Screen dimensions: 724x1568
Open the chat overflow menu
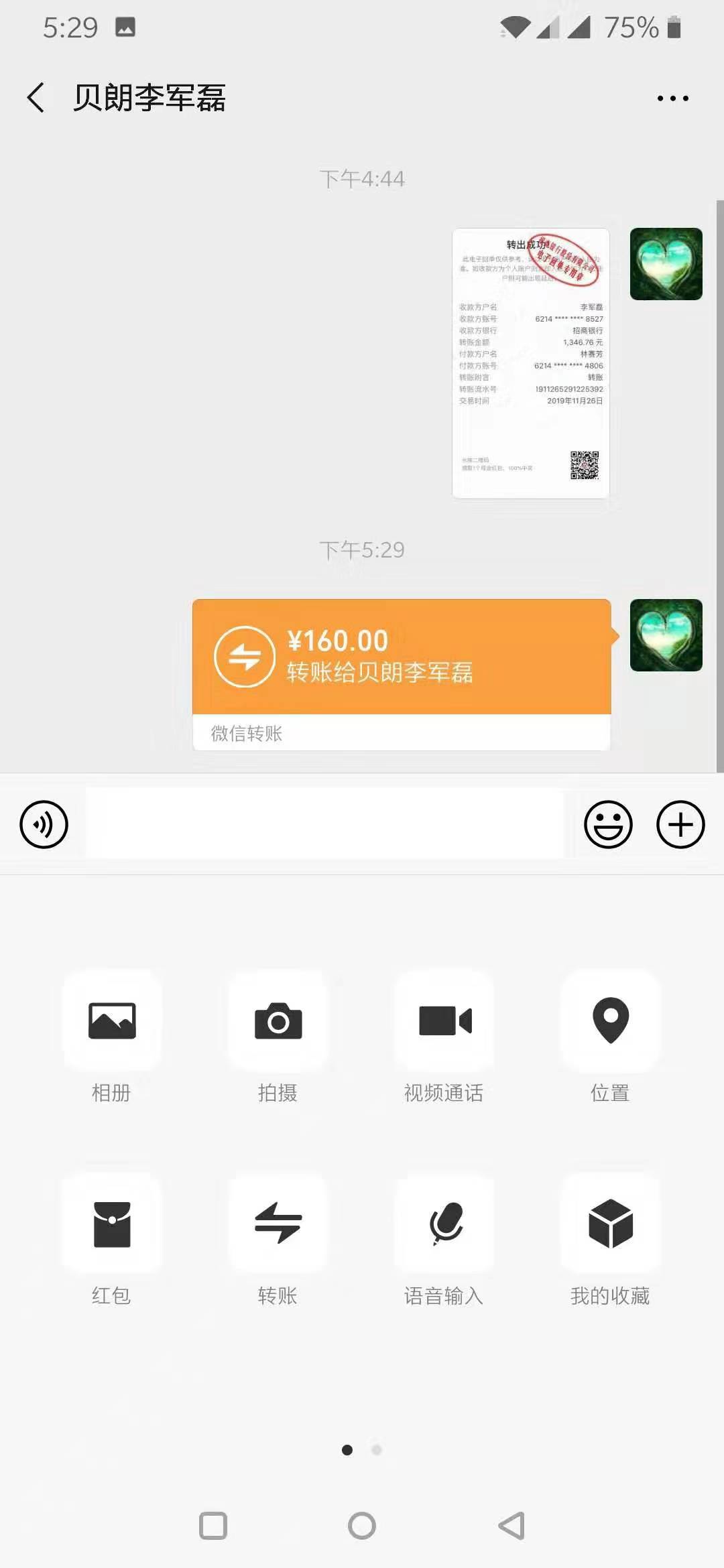[x=672, y=99]
